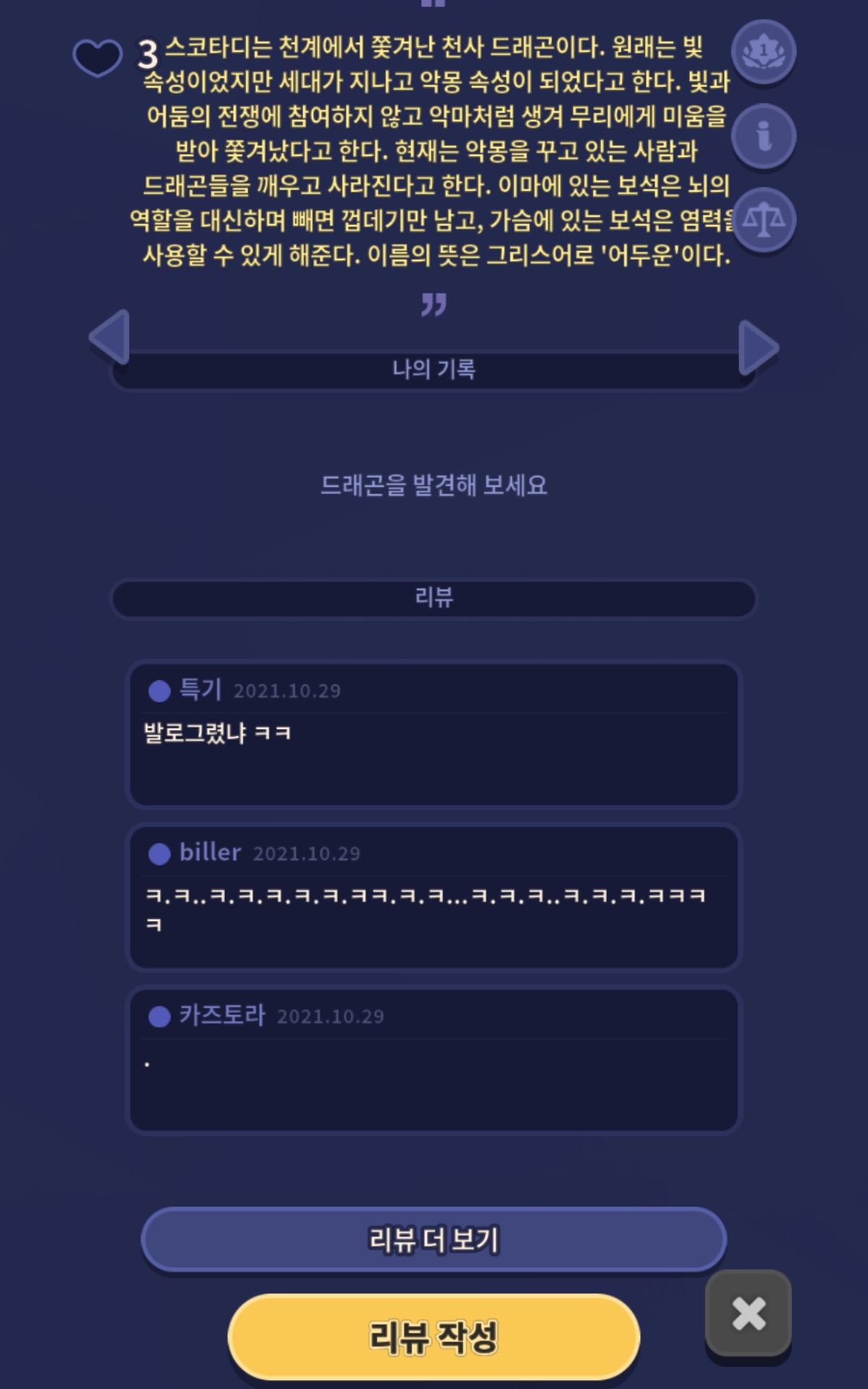The width and height of the screenshot is (868, 1389).
Task: Open the rank badge icon
Action: point(763,52)
